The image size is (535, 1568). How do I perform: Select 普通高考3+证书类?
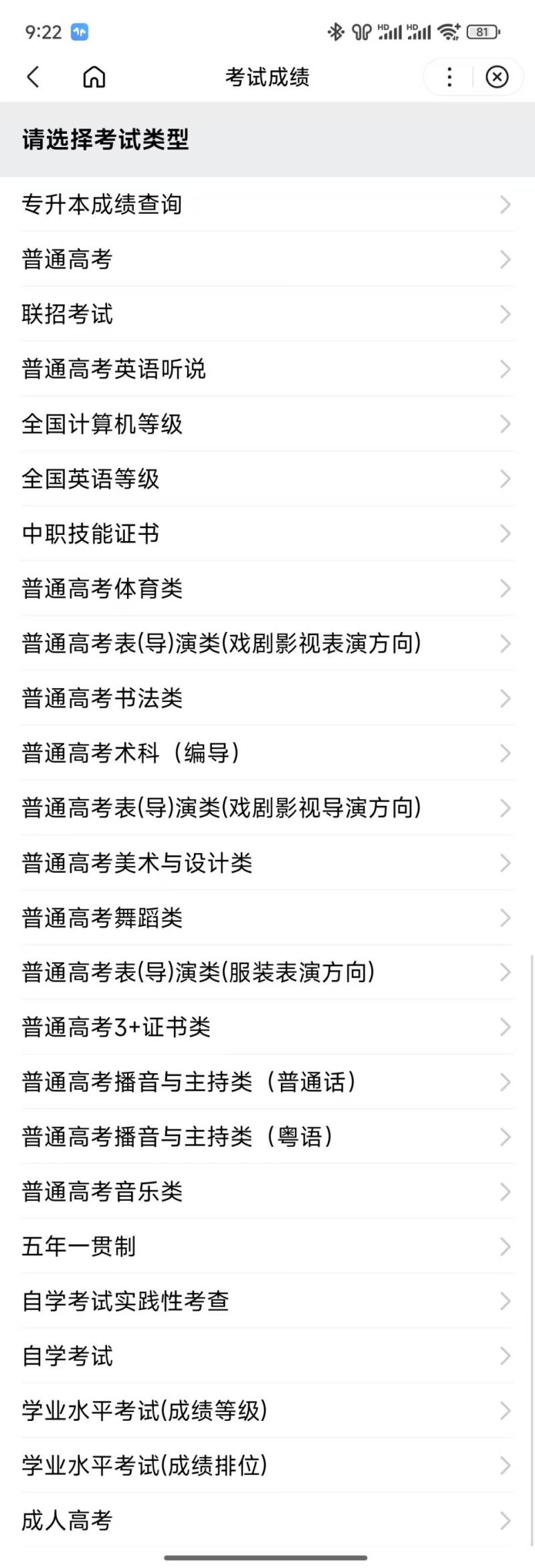tap(267, 1027)
